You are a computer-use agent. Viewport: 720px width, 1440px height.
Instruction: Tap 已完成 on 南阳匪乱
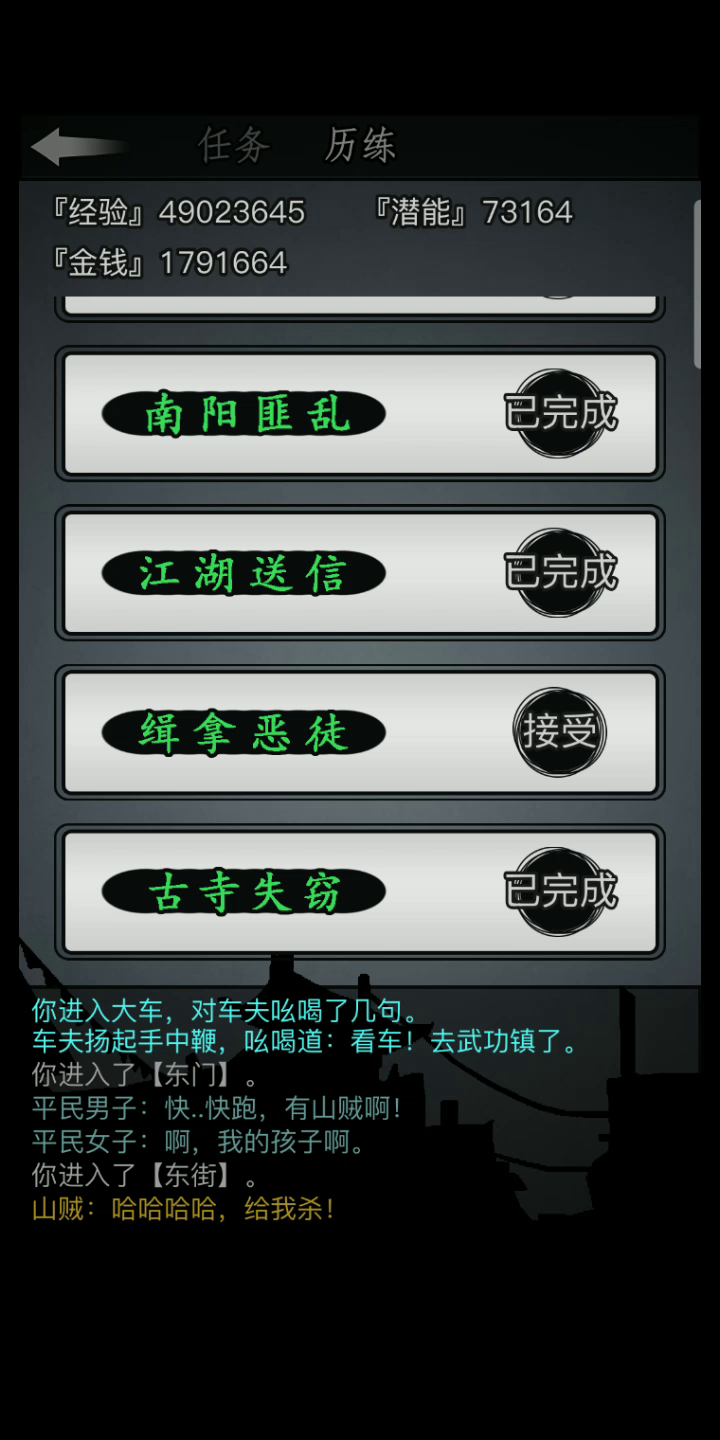click(561, 413)
